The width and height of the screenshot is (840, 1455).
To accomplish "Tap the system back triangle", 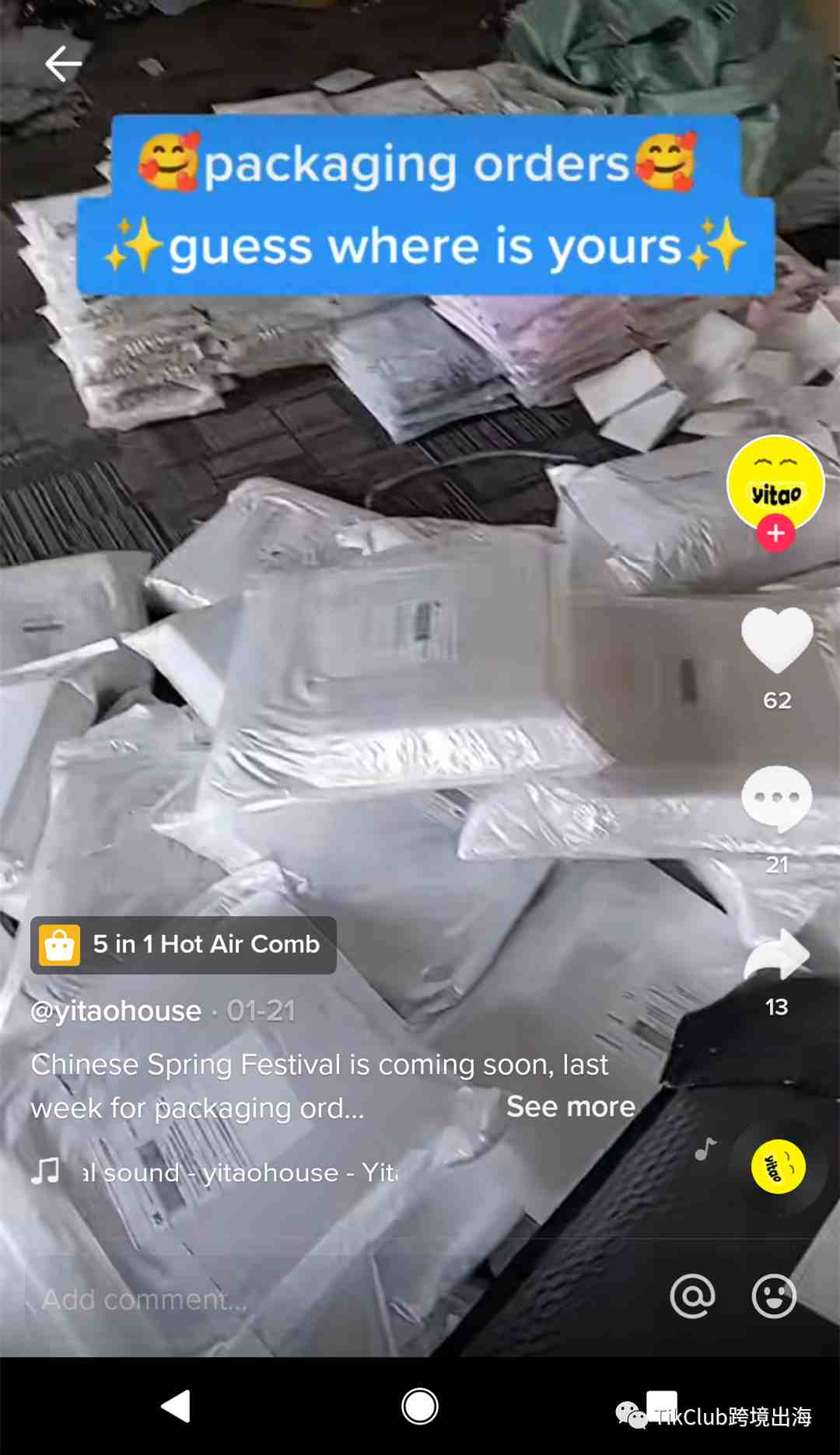I will (176, 1407).
